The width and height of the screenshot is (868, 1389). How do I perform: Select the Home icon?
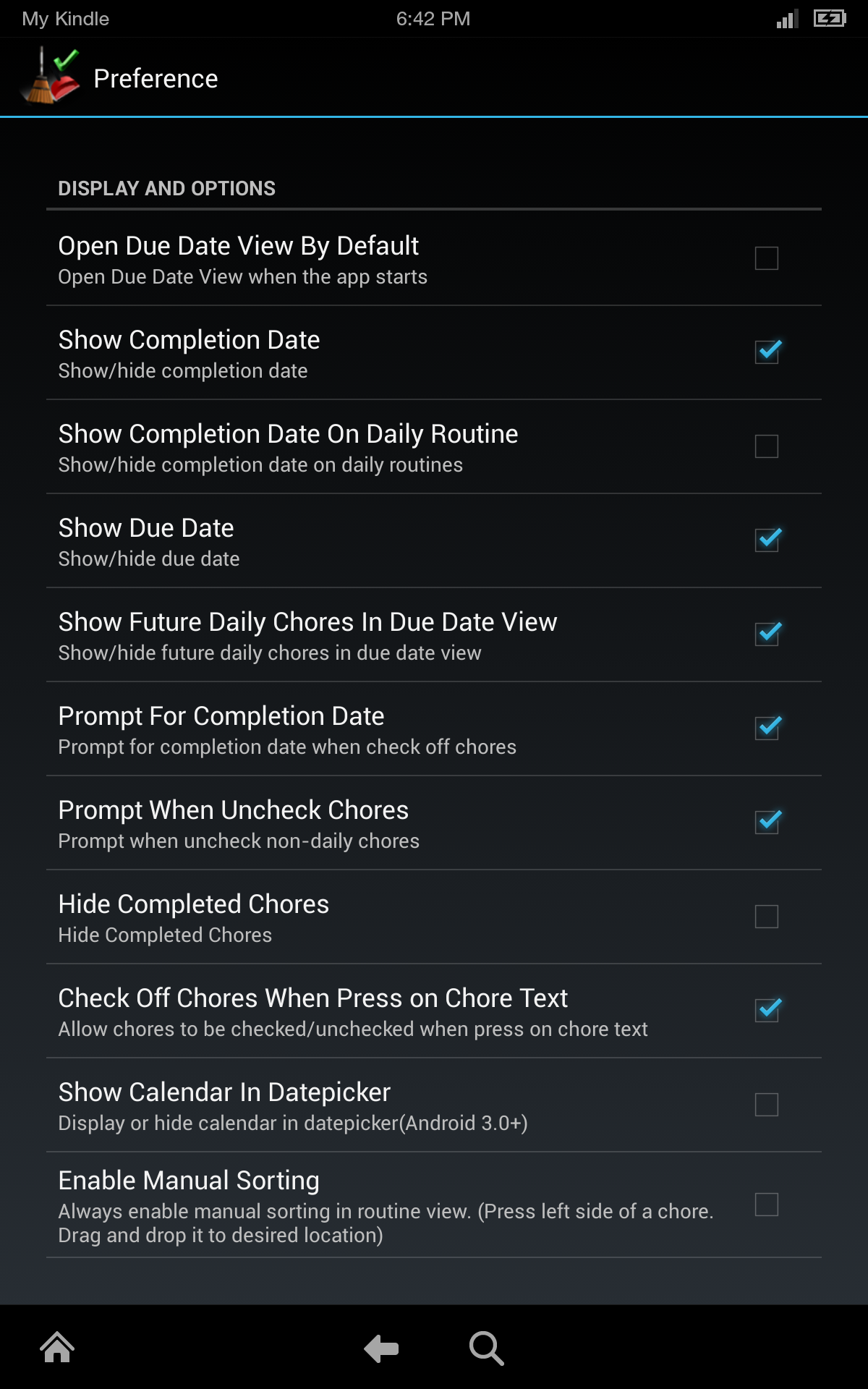pyautogui.click(x=57, y=1348)
